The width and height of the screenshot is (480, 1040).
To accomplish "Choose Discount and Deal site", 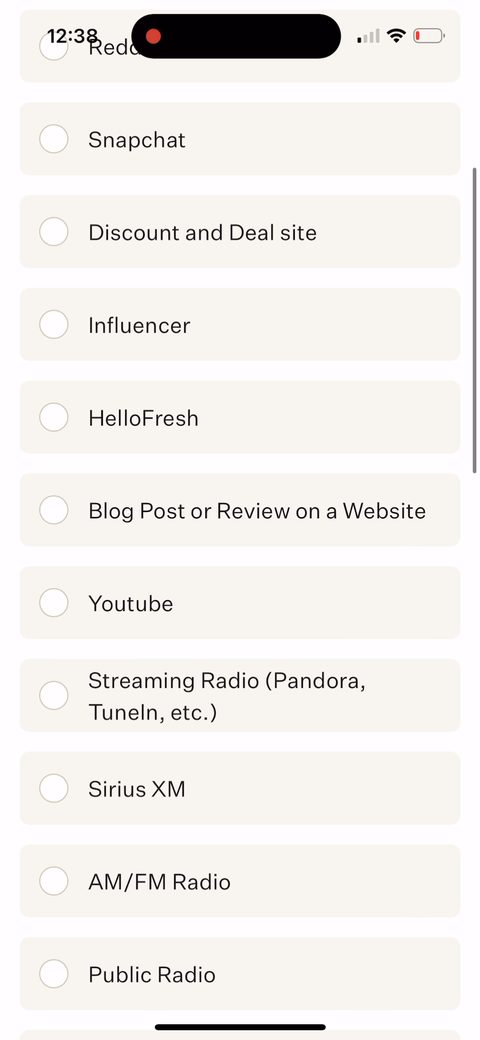I will [x=240, y=232].
